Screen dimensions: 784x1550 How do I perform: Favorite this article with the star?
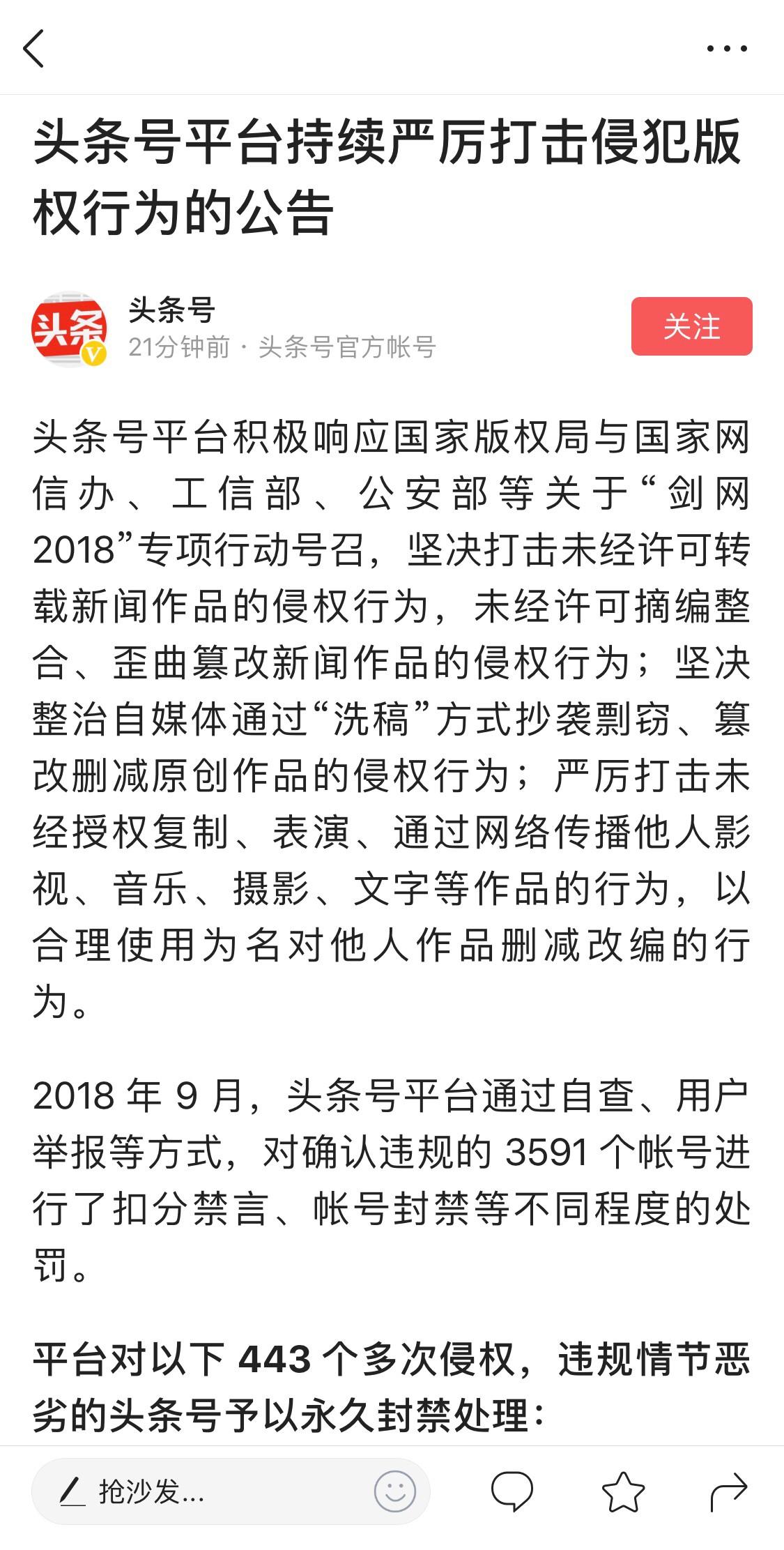click(x=622, y=1491)
